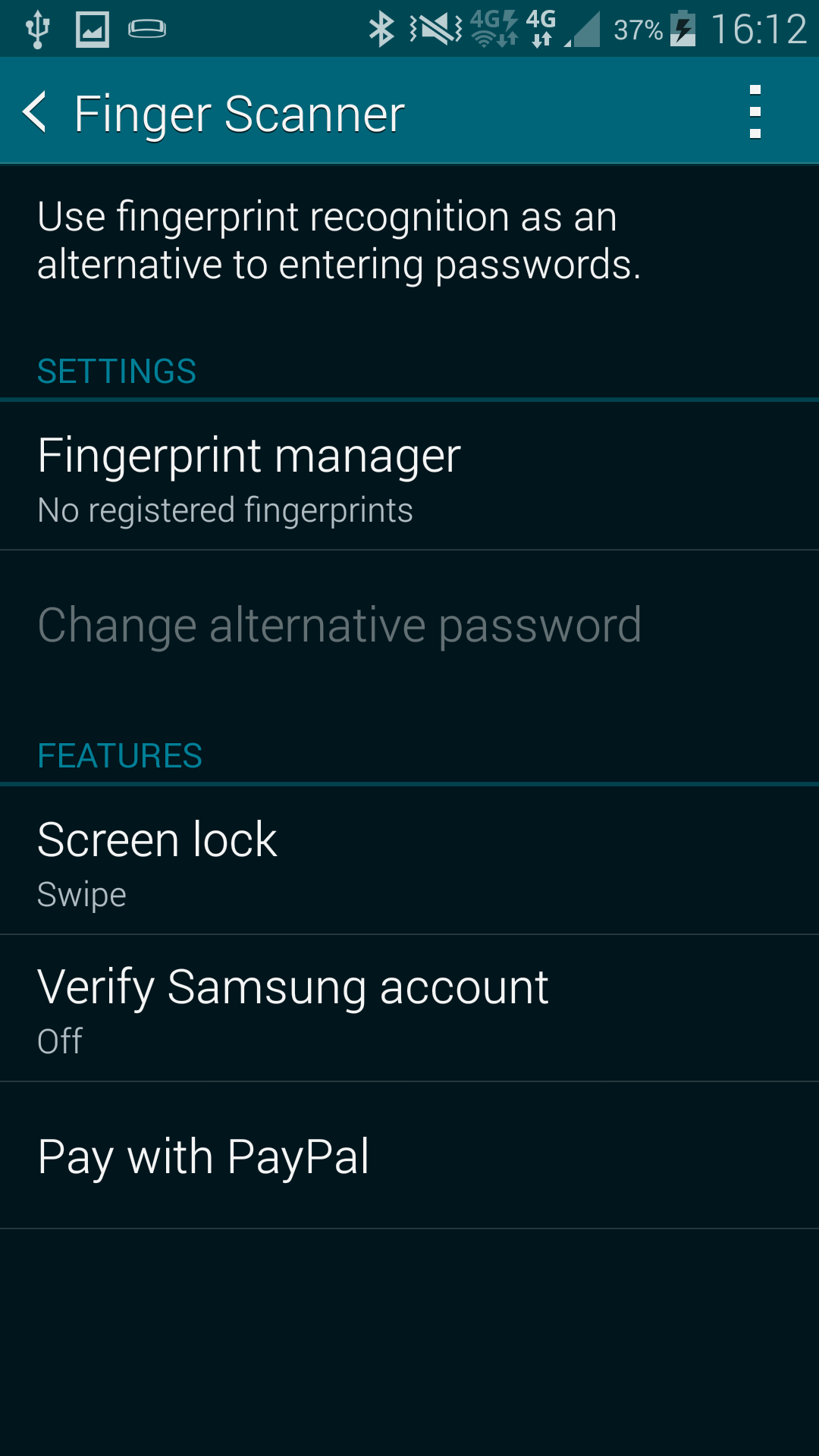Select Pay with PayPal

click(409, 1156)
